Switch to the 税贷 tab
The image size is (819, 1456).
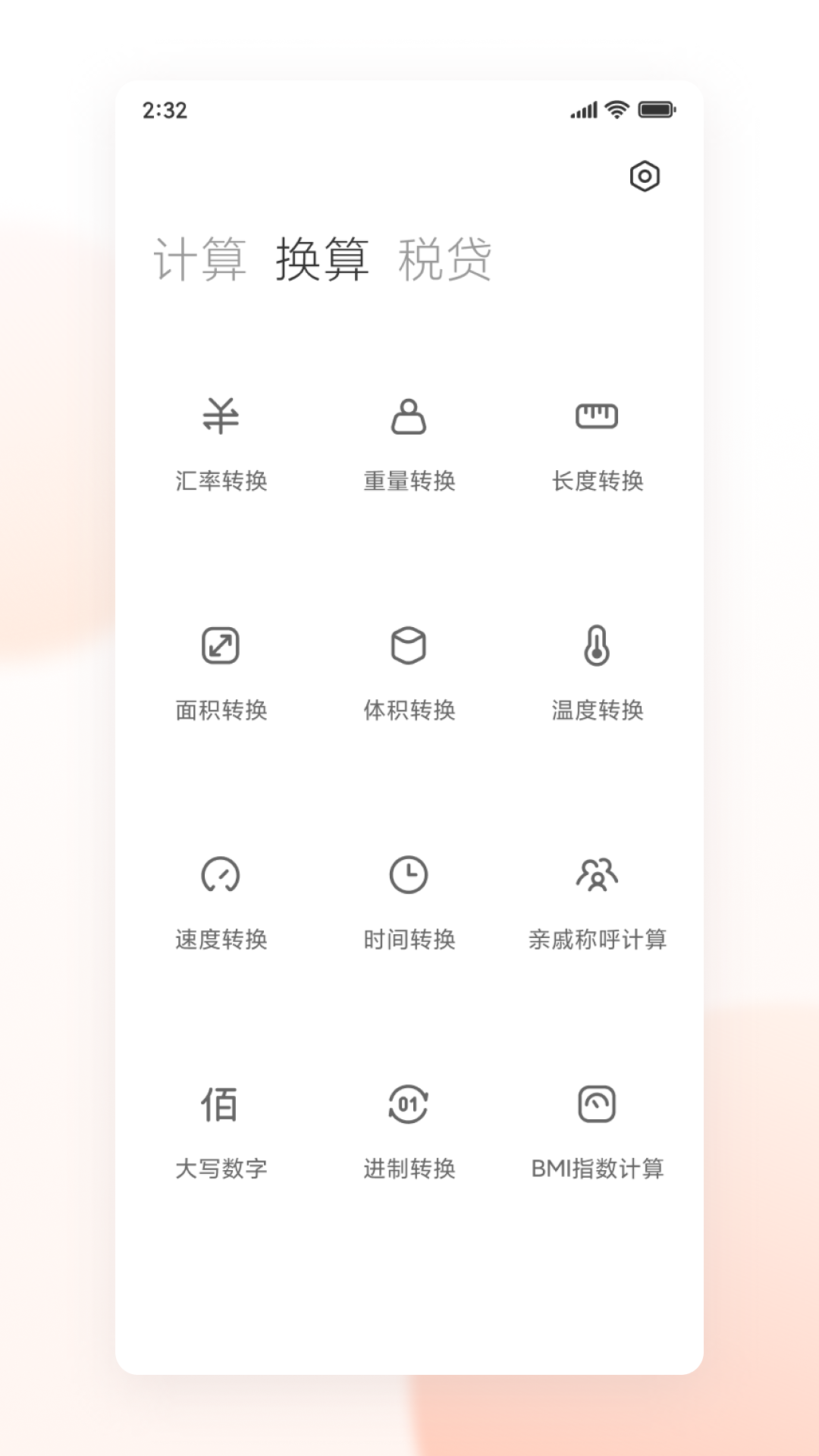coord(444,262)
